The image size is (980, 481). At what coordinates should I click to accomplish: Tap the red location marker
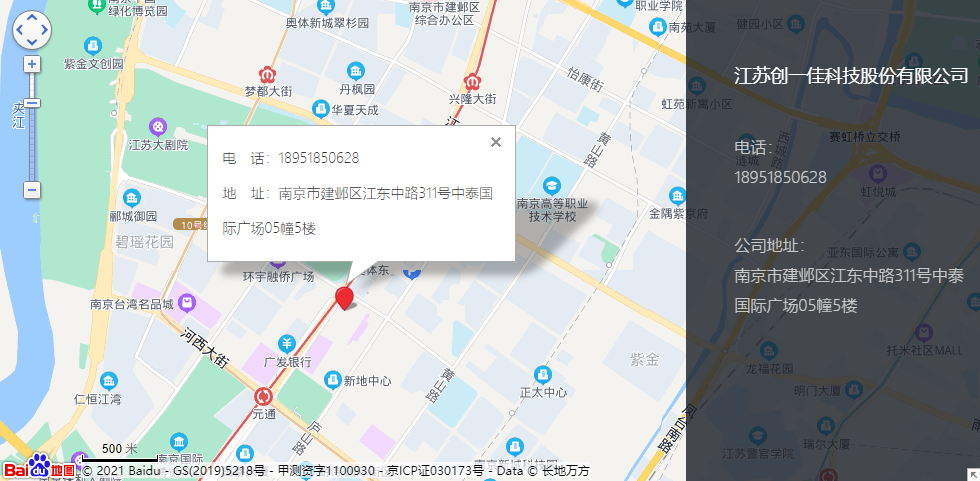(x=344, y=297)
